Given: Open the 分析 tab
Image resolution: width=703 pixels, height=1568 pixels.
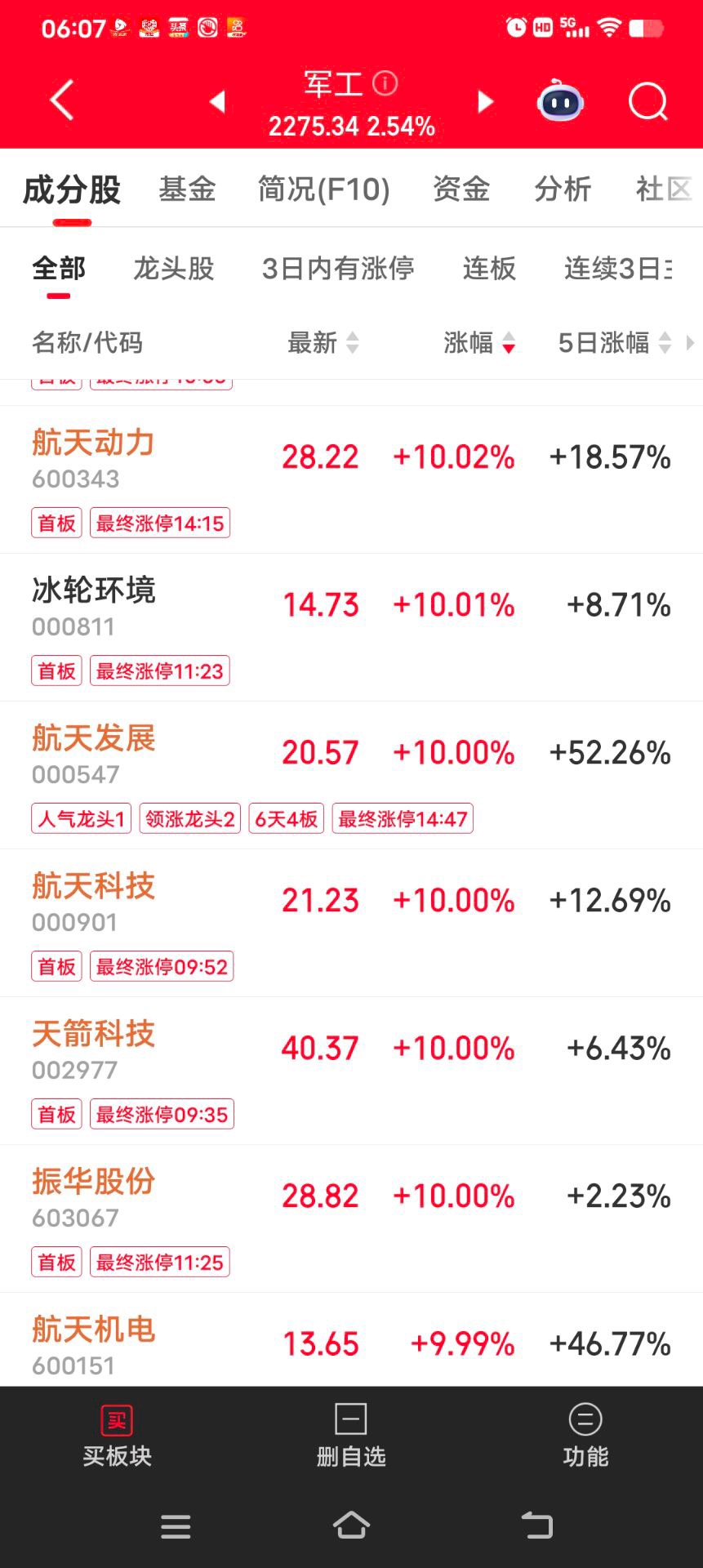Looking at the screenshot, I should (563, 189).
